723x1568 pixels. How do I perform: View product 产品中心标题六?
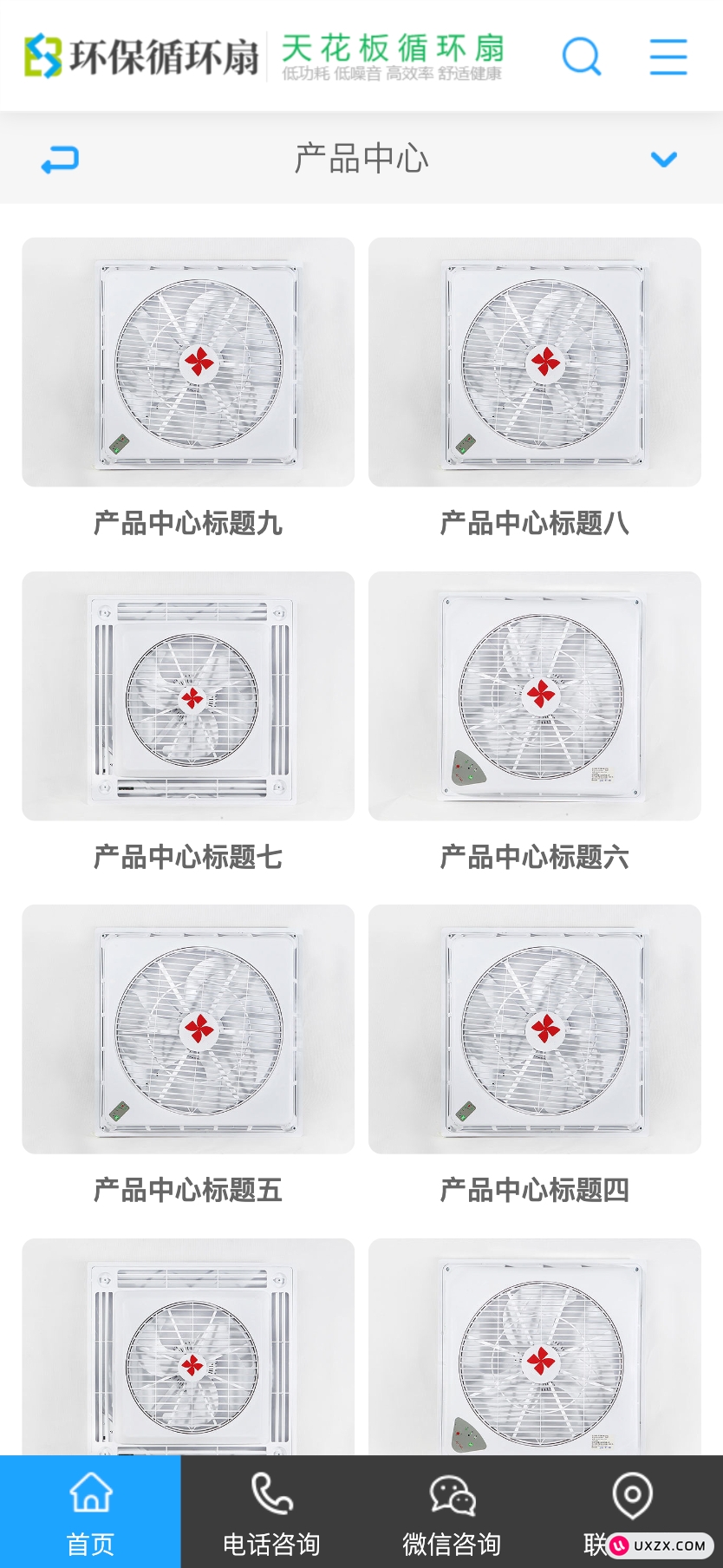pos(535,696)
